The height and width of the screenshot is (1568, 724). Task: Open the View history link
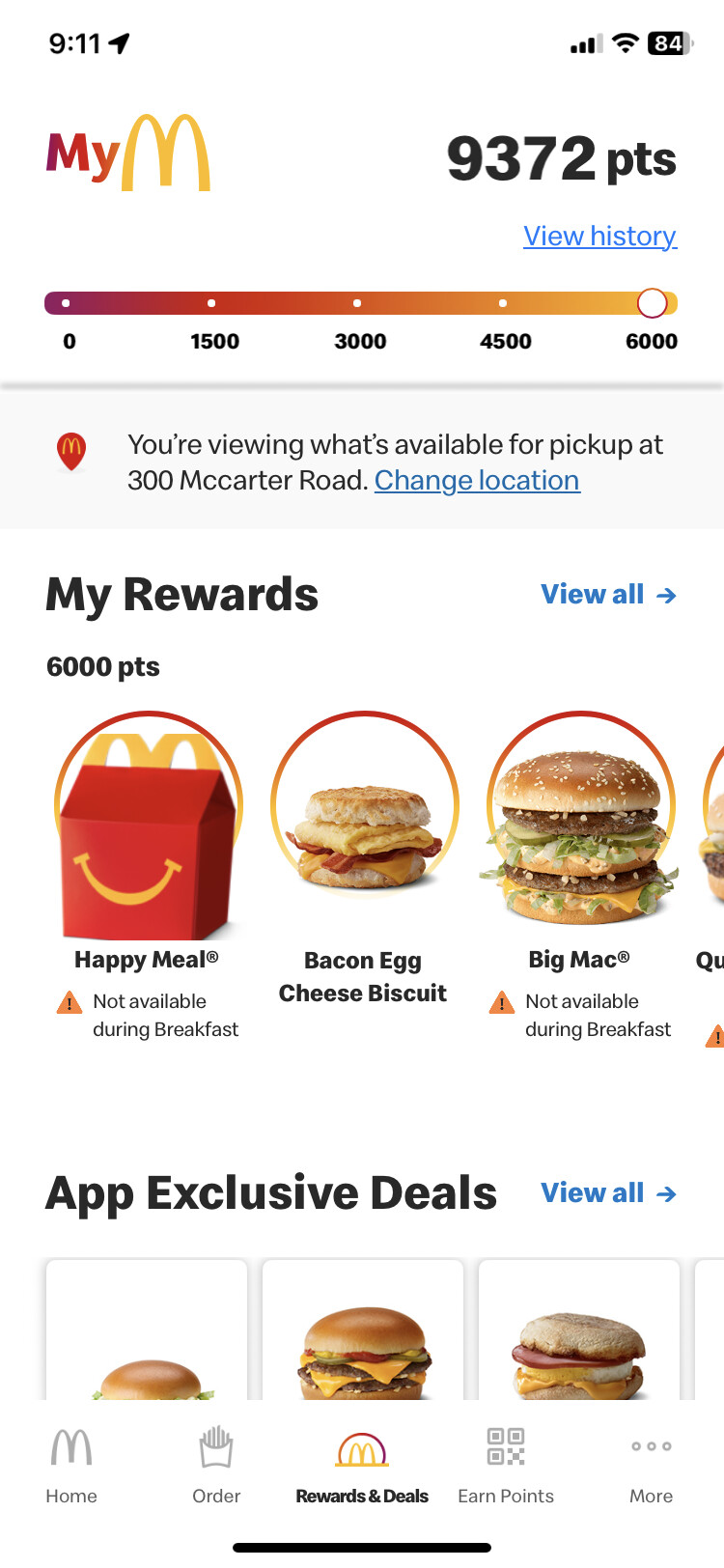(599, 237)
